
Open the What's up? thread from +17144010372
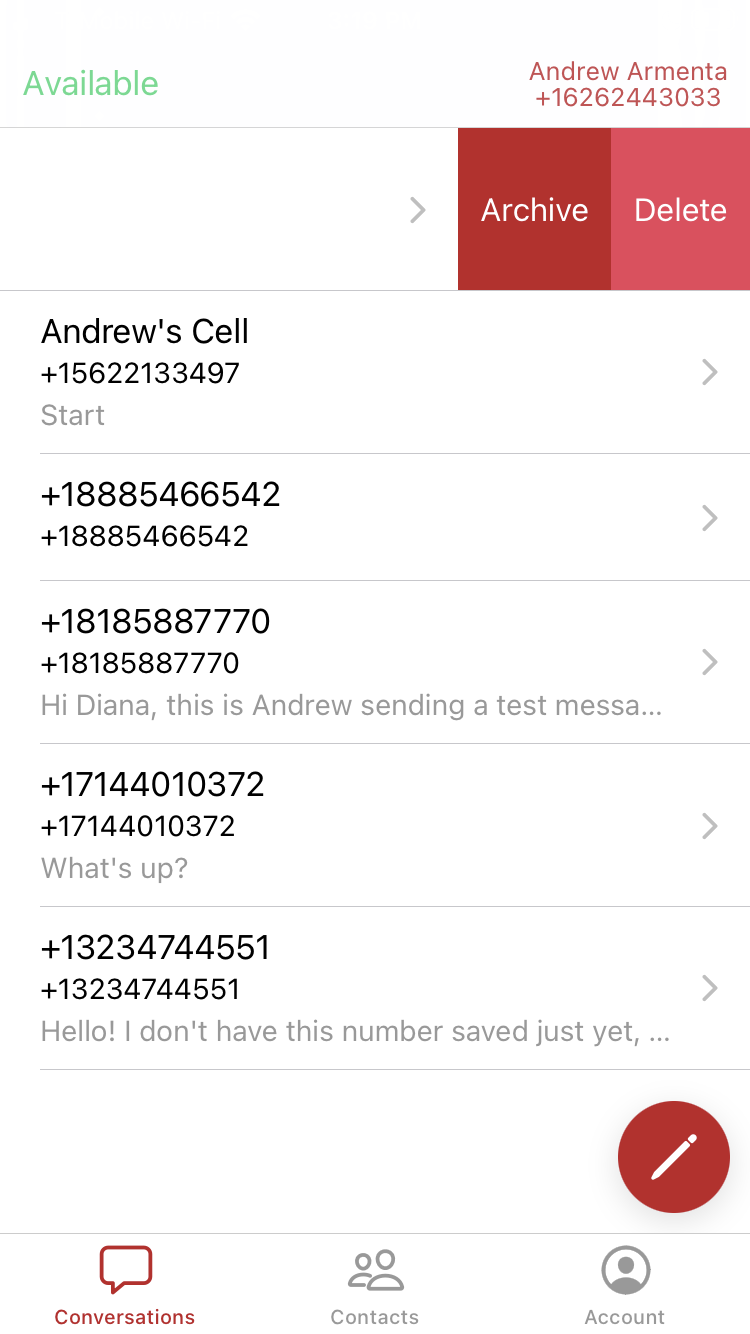(x=375, y=825)
